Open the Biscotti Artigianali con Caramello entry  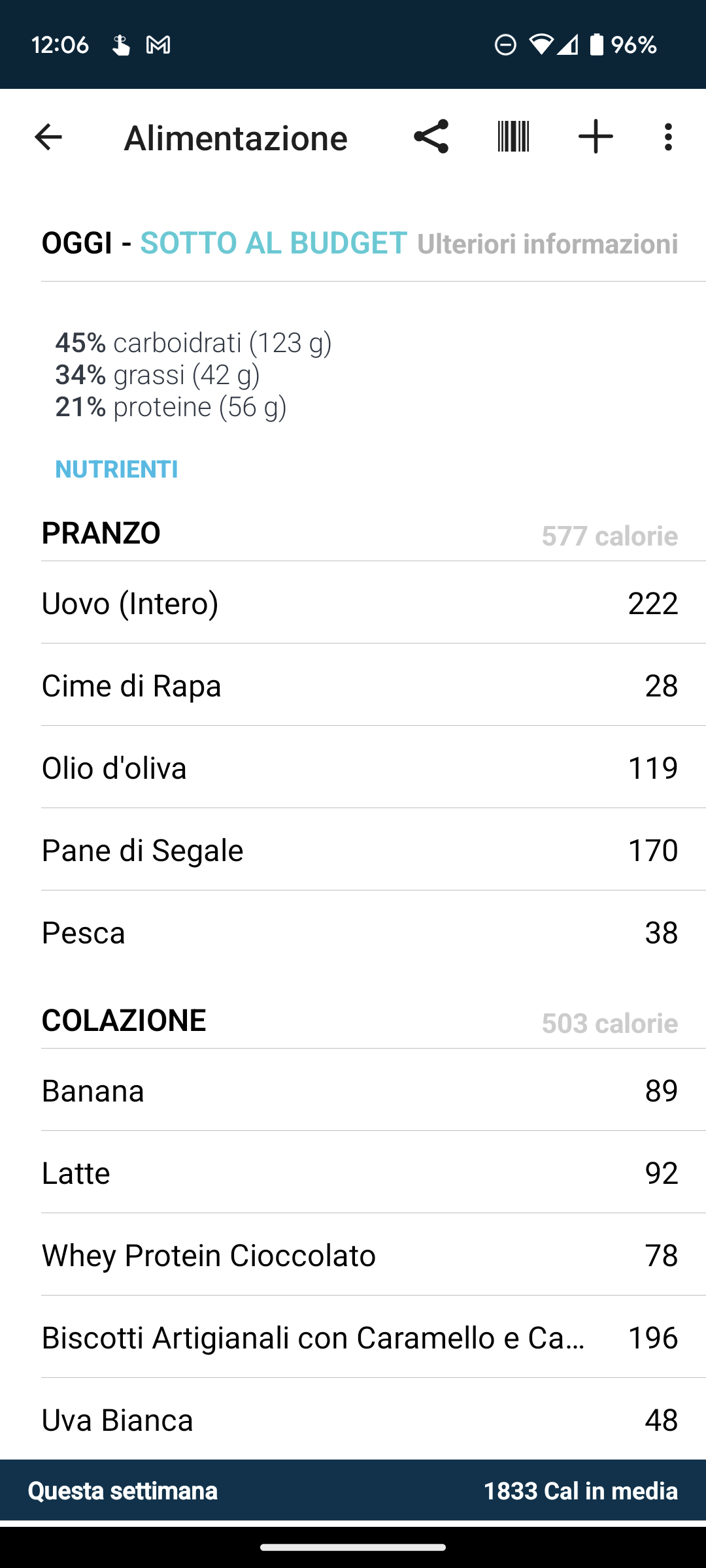tap(360, 1337)
